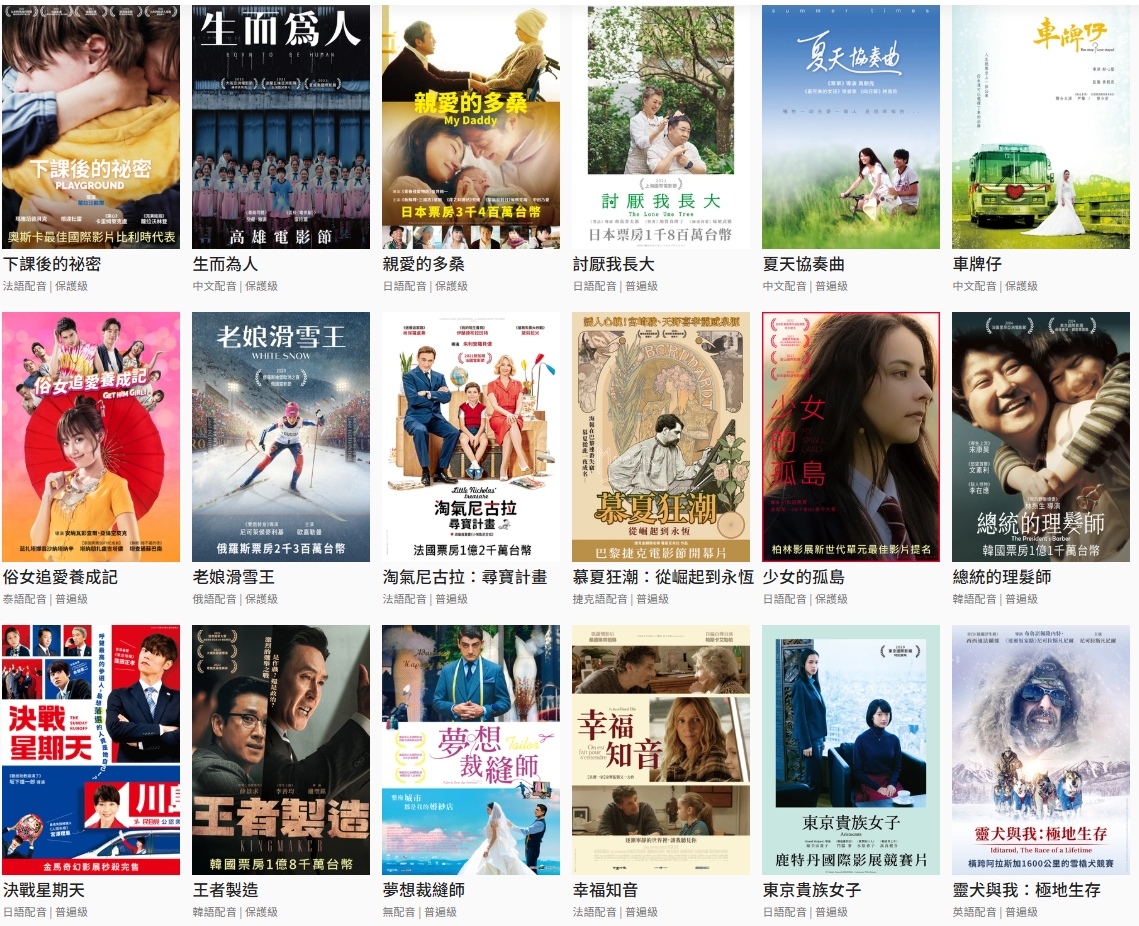Open the French film 幸福知音

click(661, 750)
